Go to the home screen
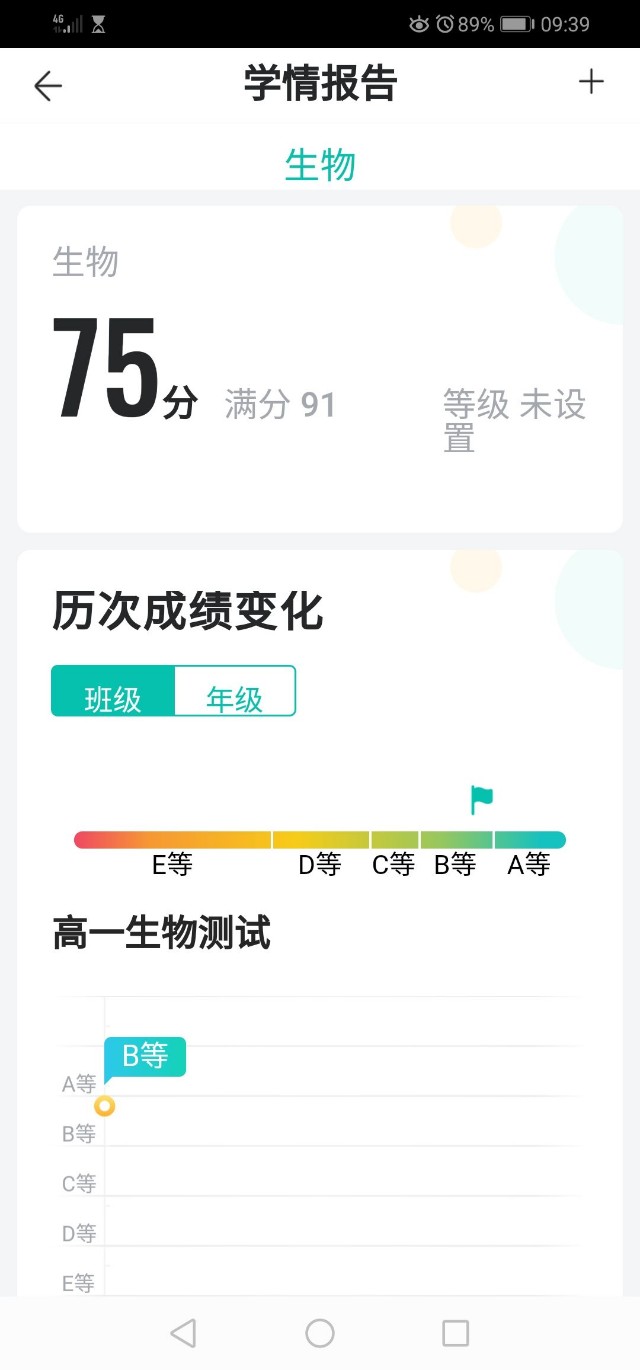The width and height of the screenshot is (640, 1370). (320, 1333)
